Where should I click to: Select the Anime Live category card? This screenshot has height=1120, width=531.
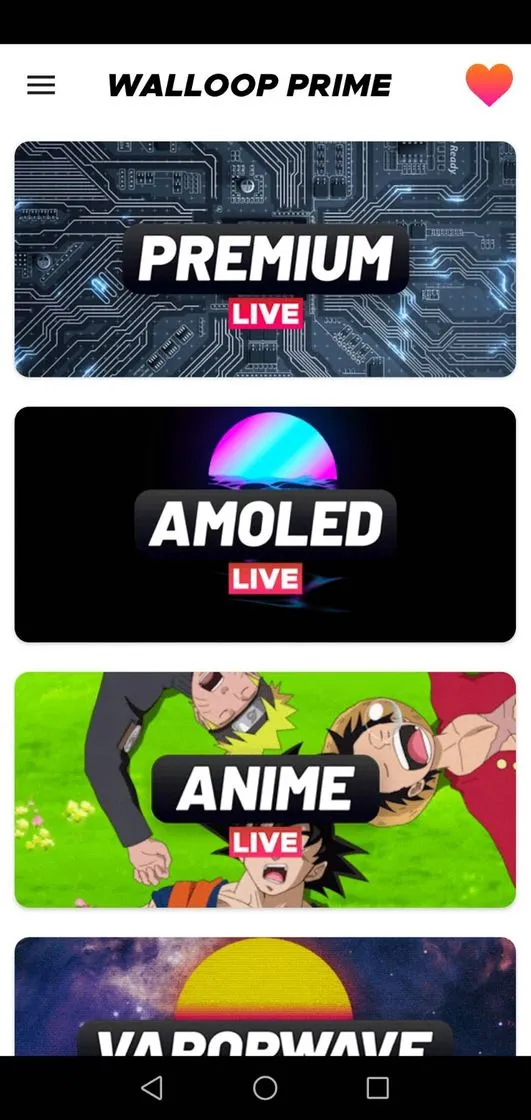[265, 790]
